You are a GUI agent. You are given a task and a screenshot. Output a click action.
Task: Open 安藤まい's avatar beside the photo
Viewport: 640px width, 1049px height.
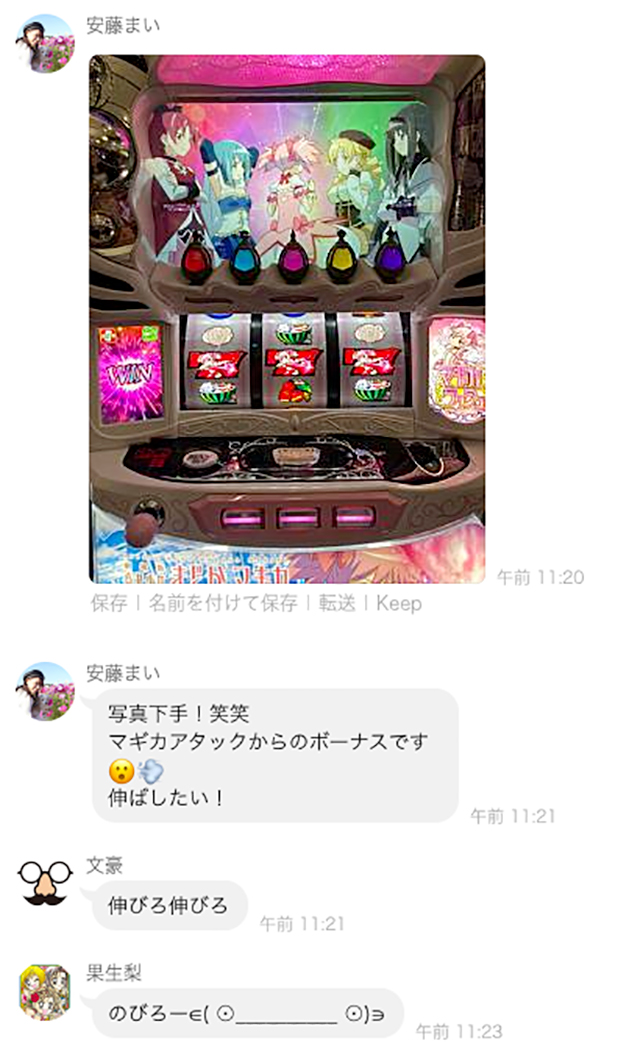click(45, 45)
